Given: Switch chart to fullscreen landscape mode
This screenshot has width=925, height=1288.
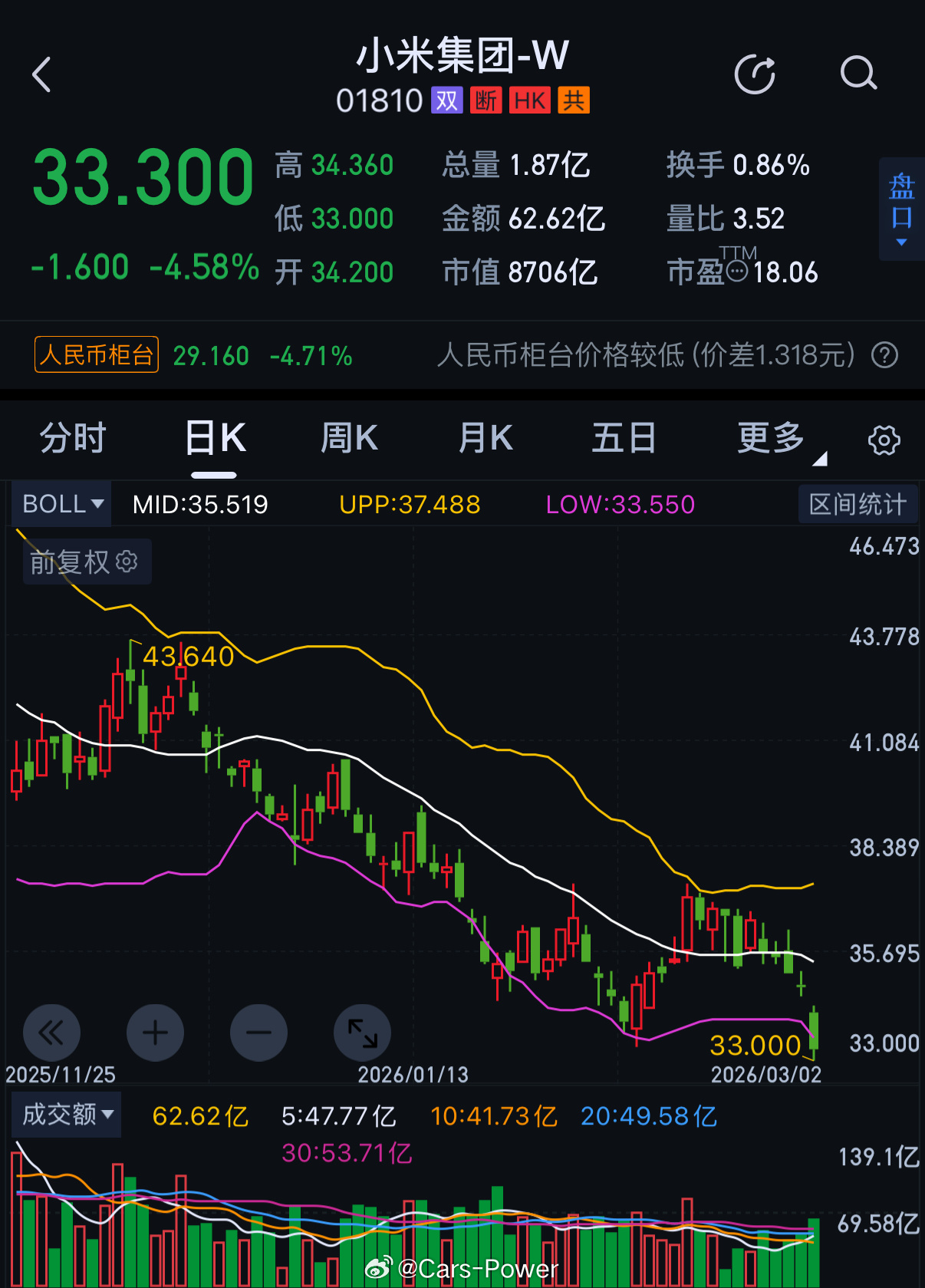Looking at the screenshot, I should click(x=362, y=1033).
